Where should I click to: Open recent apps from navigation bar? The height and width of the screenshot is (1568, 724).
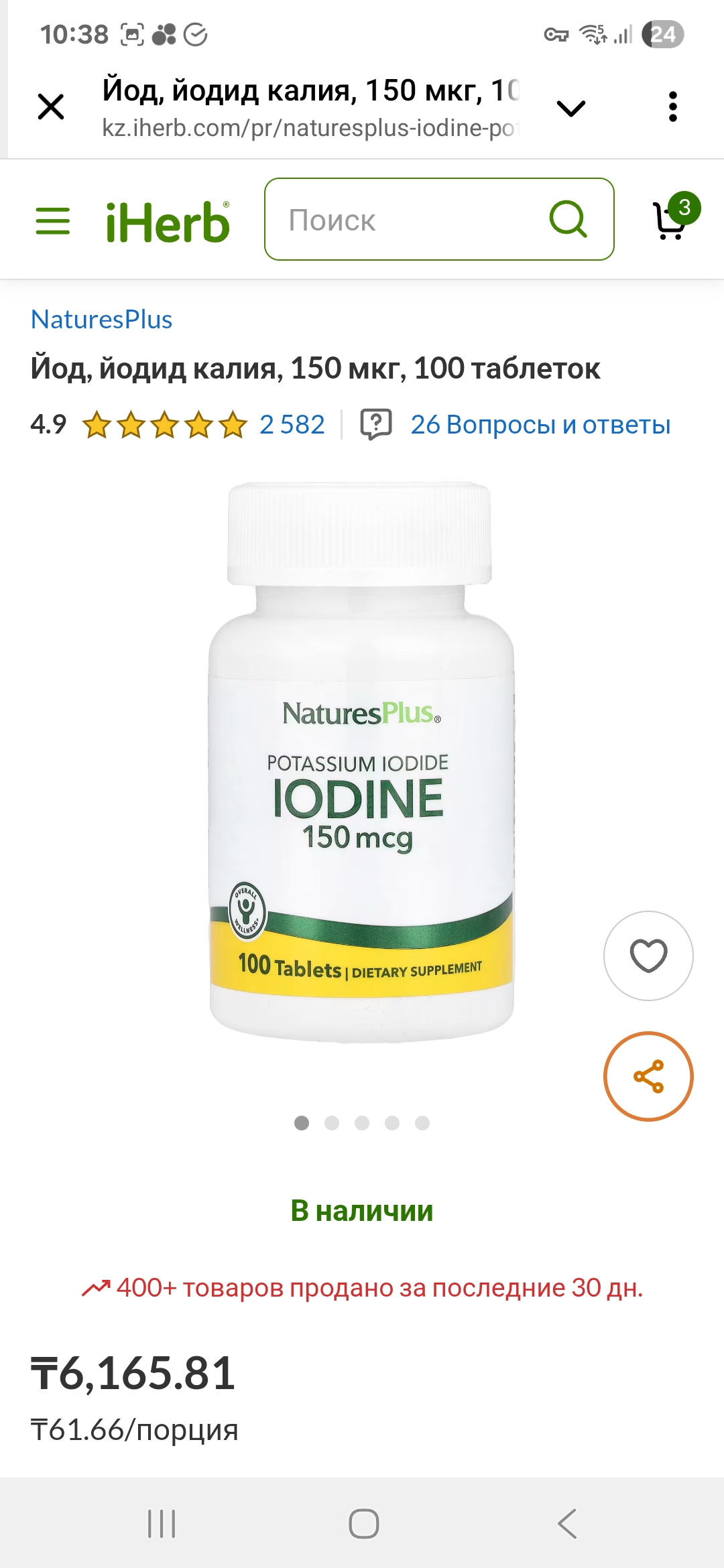pos(162,1524)
